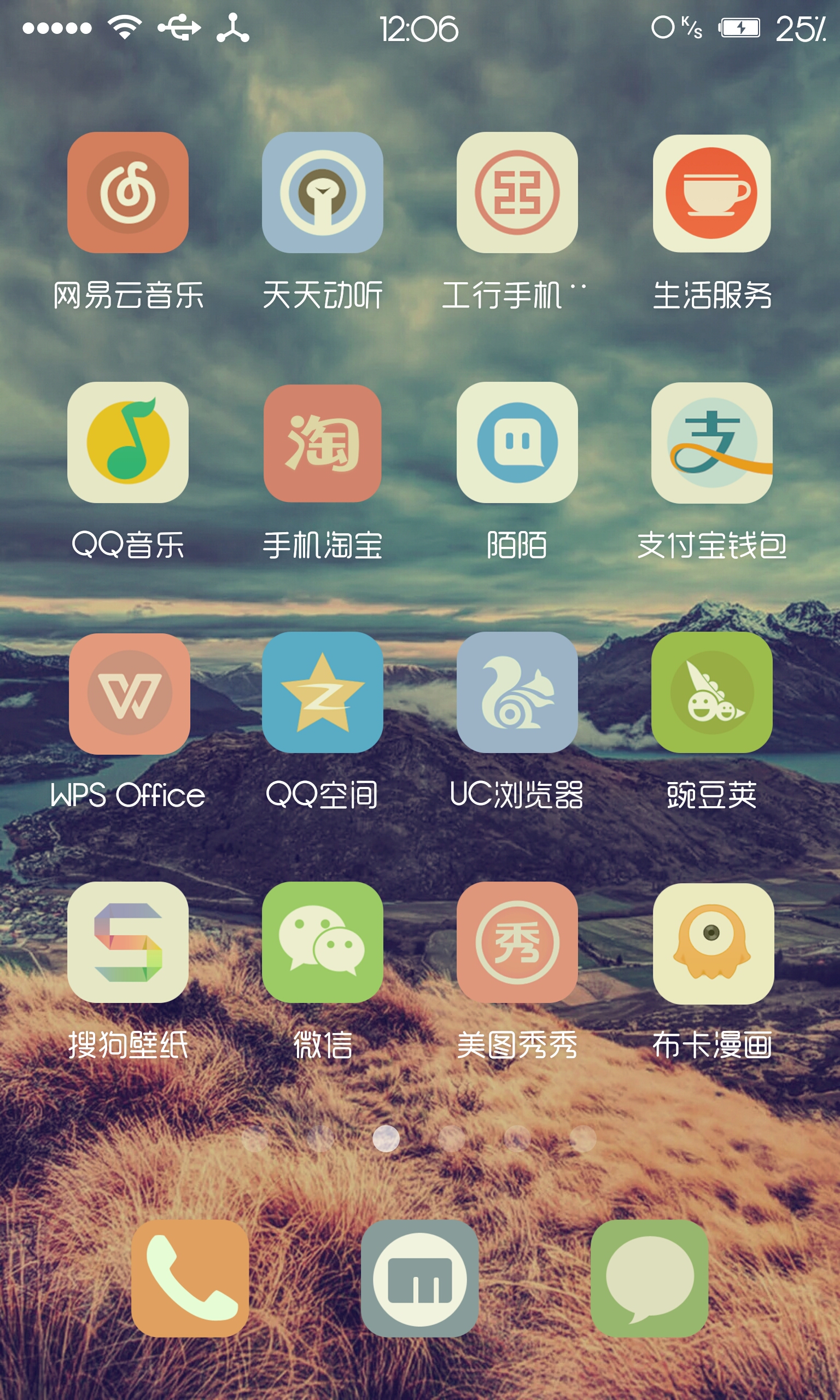Viewport: 840px width, 1400px height.
Task: Open the messages app in the dock
Action: [649, 1277]
